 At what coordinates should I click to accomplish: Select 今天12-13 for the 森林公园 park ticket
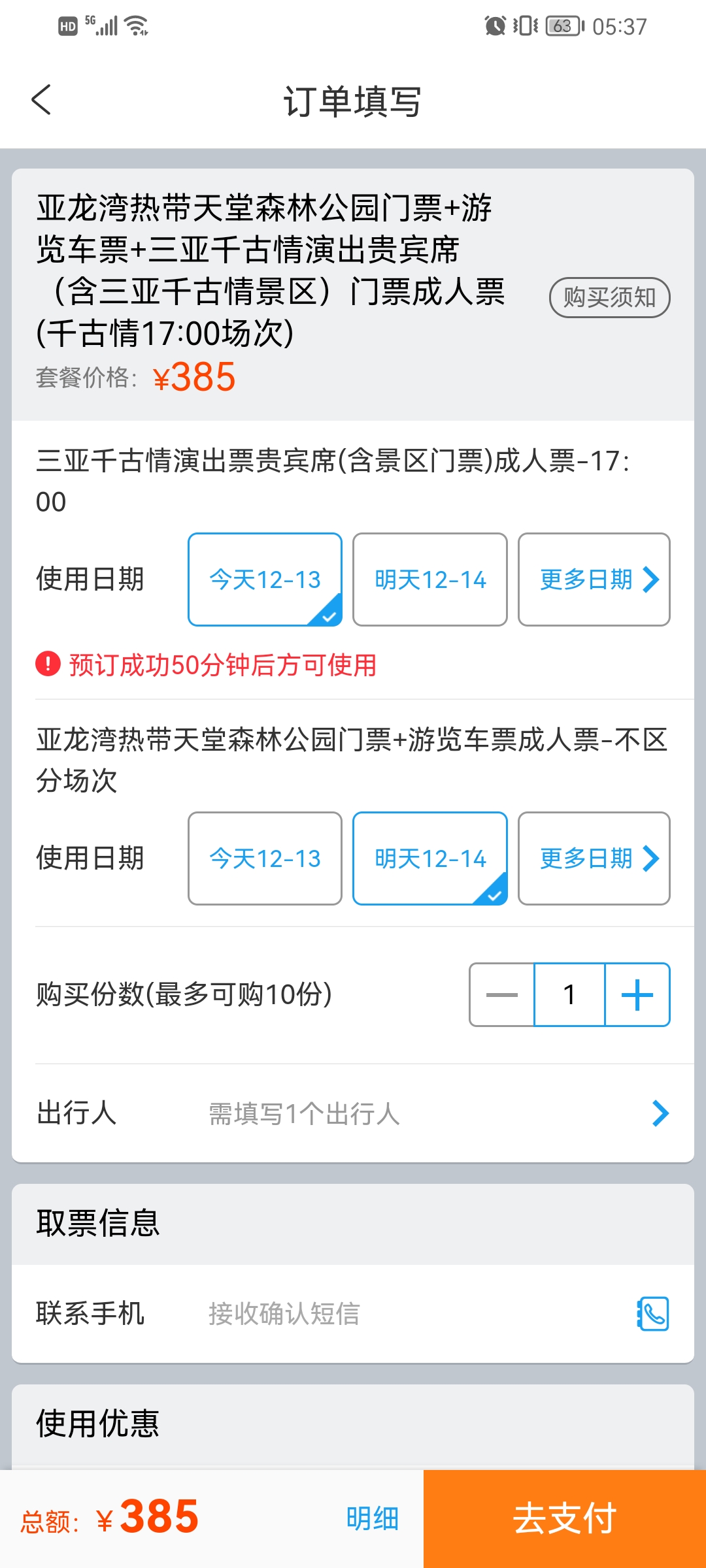265,858
